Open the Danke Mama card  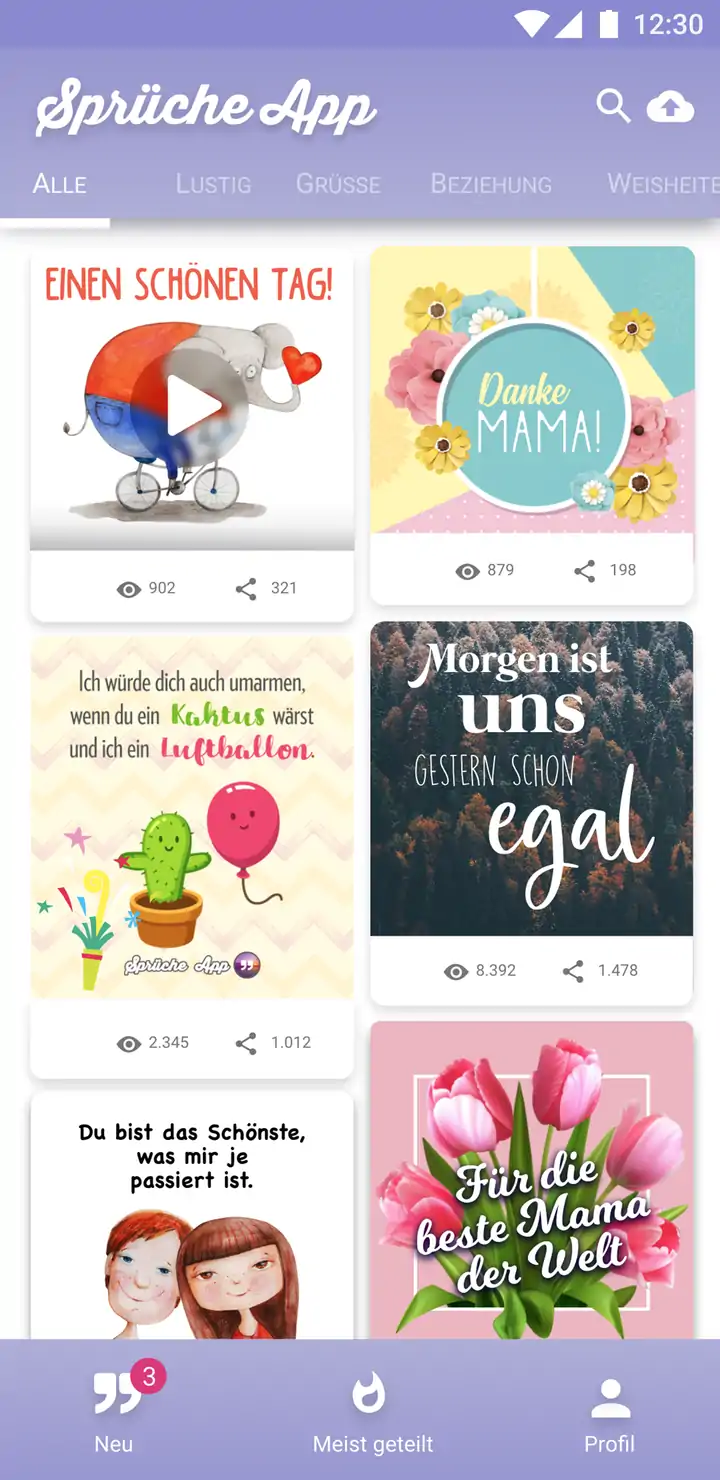532,390
